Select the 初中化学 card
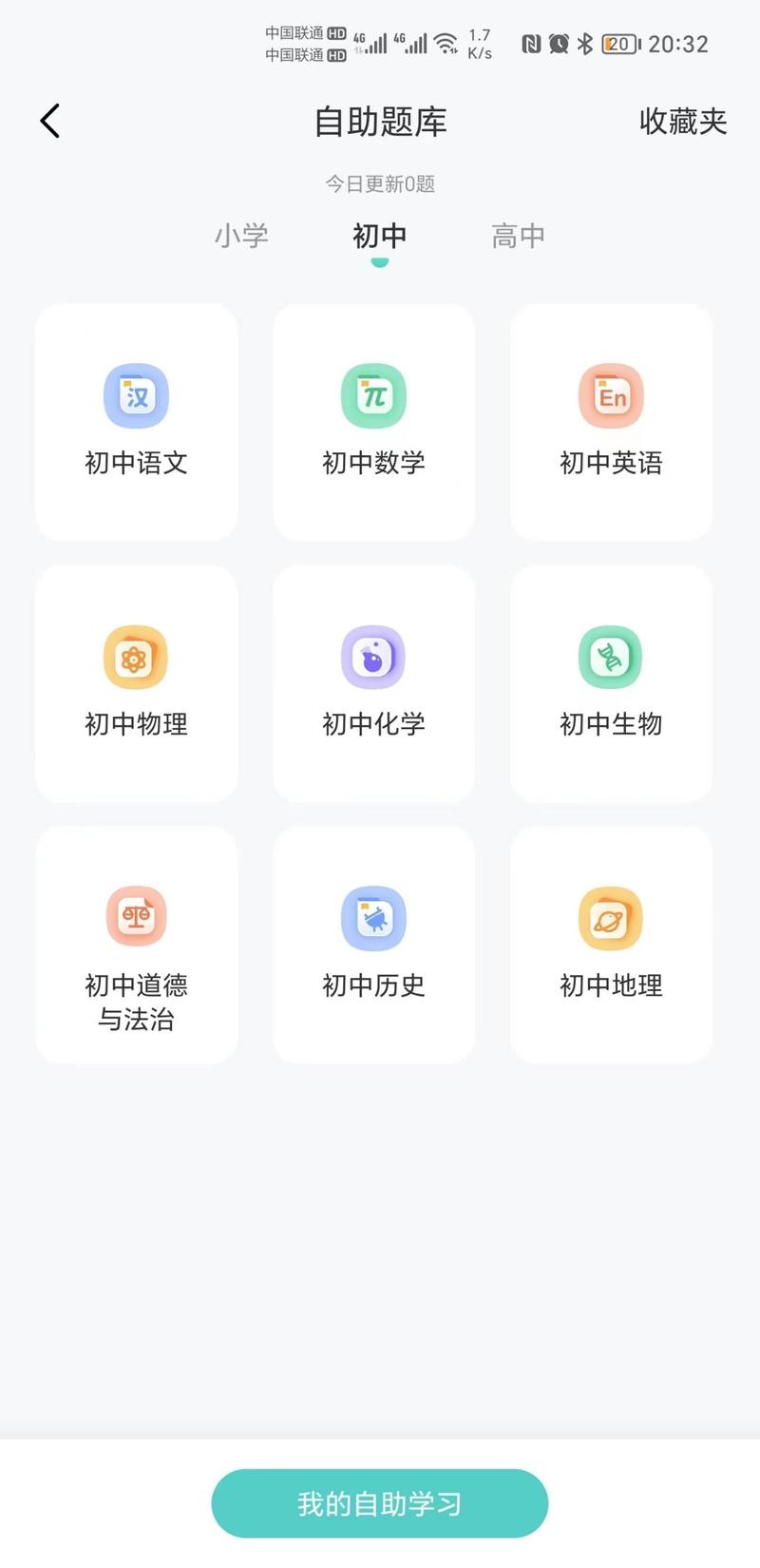 (x=374, y=684)
